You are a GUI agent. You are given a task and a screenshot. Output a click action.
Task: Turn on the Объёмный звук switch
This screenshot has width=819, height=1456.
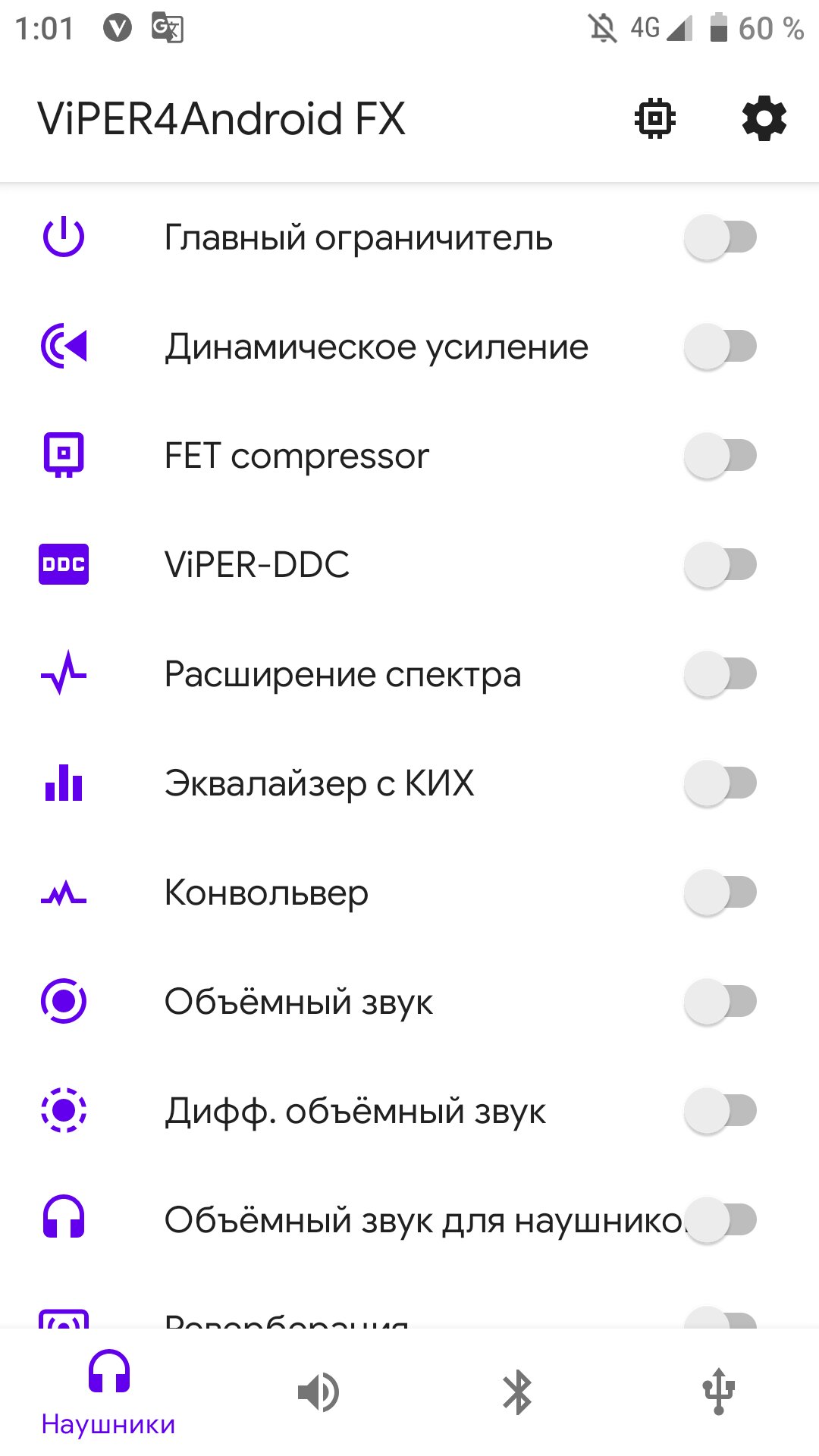point(720,1002)
